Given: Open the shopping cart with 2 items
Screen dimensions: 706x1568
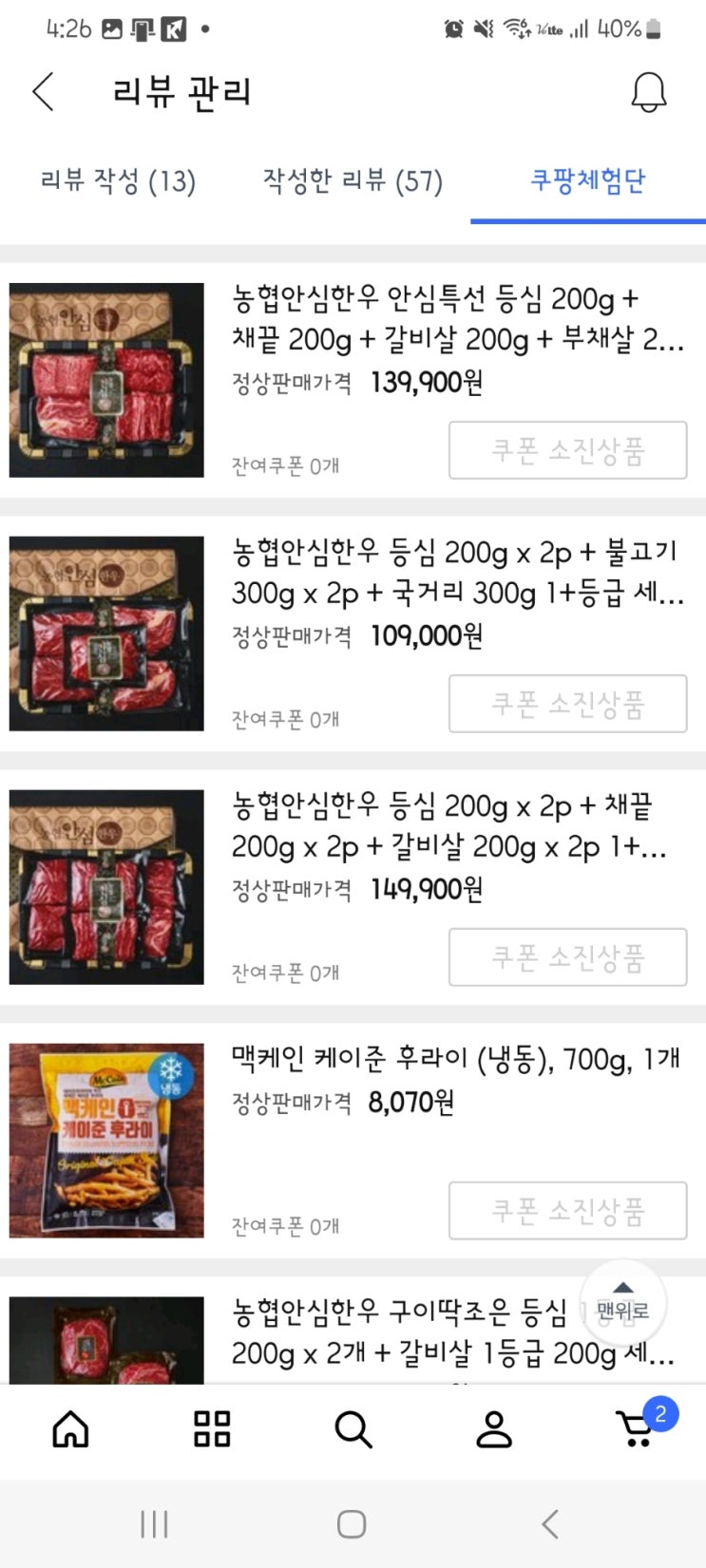Looking at the screenshot, I should 637,1428.
